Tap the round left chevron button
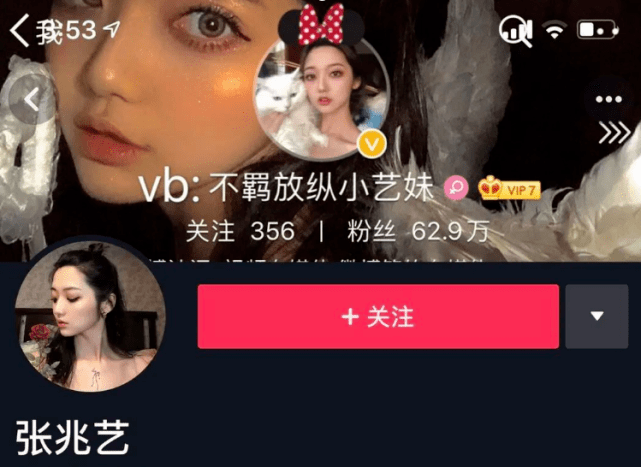The image size is (641, 467). [x=31, y=99]
